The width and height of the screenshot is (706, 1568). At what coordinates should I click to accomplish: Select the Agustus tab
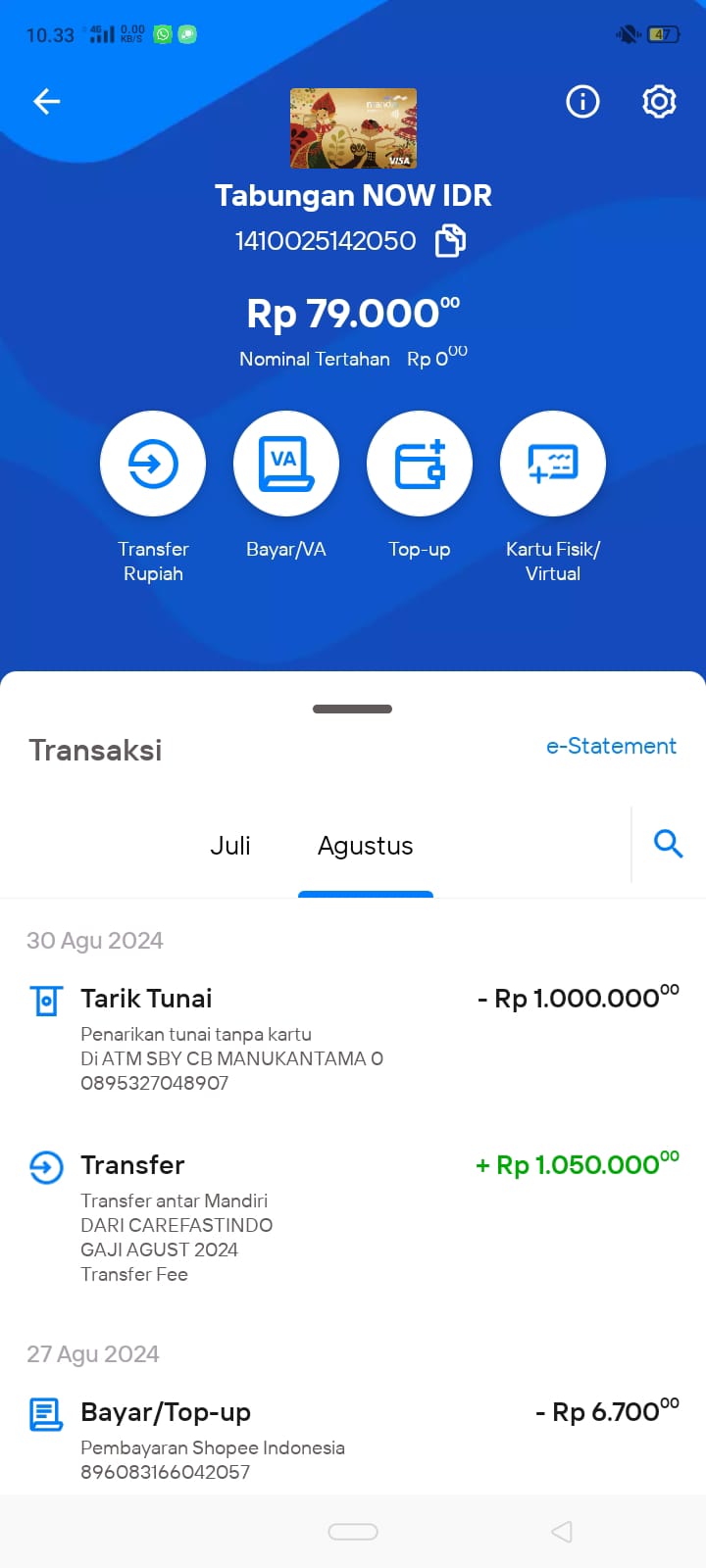coord(366,846)
